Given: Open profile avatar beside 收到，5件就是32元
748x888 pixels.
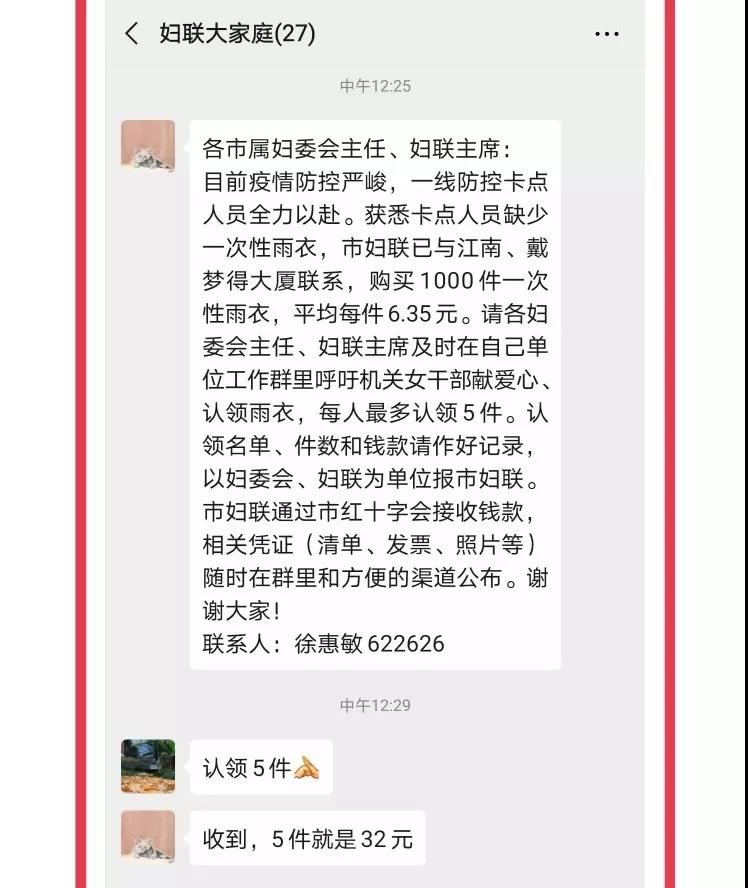Looking at the screenshot, I should point(148,836).
